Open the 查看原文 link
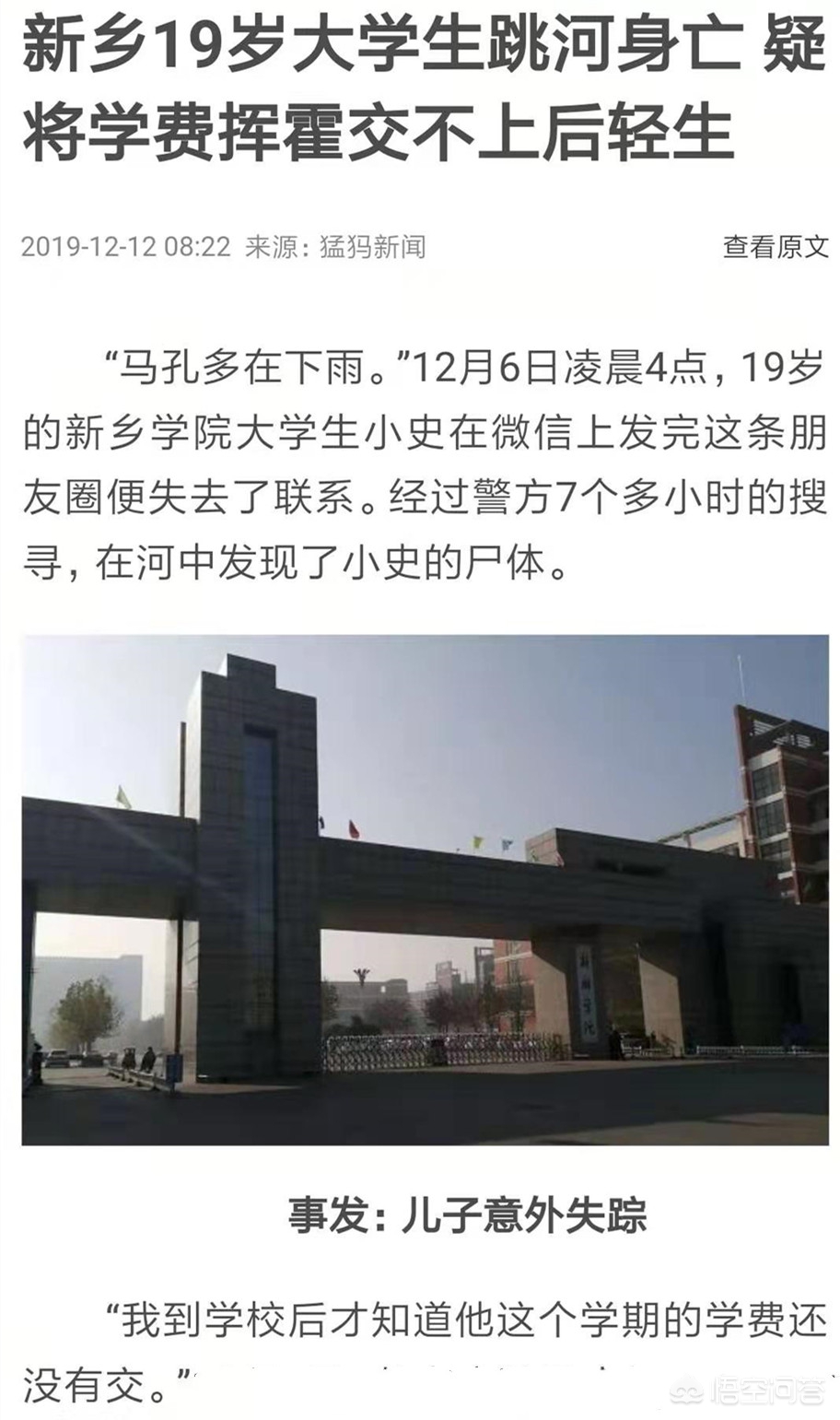This screenshot has height=1420, width=840. click(x=776, y=247)
